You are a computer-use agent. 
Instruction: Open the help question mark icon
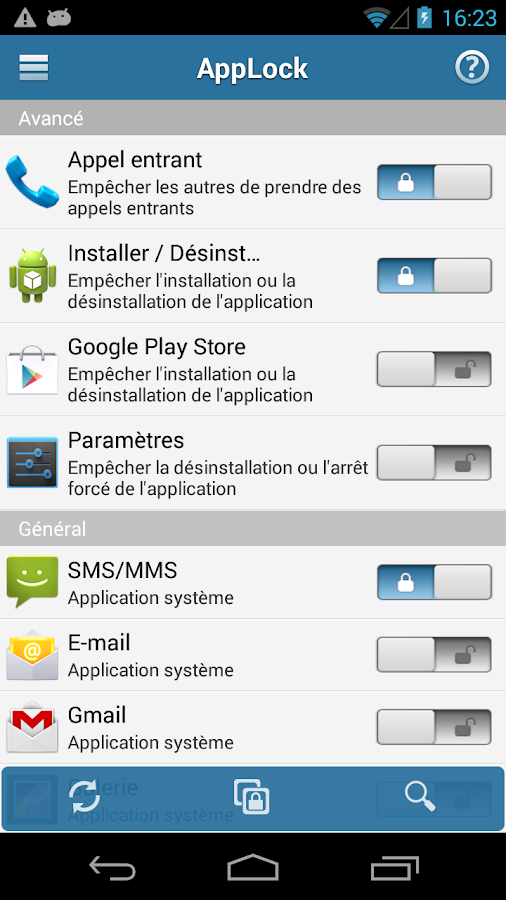[472, 68]
